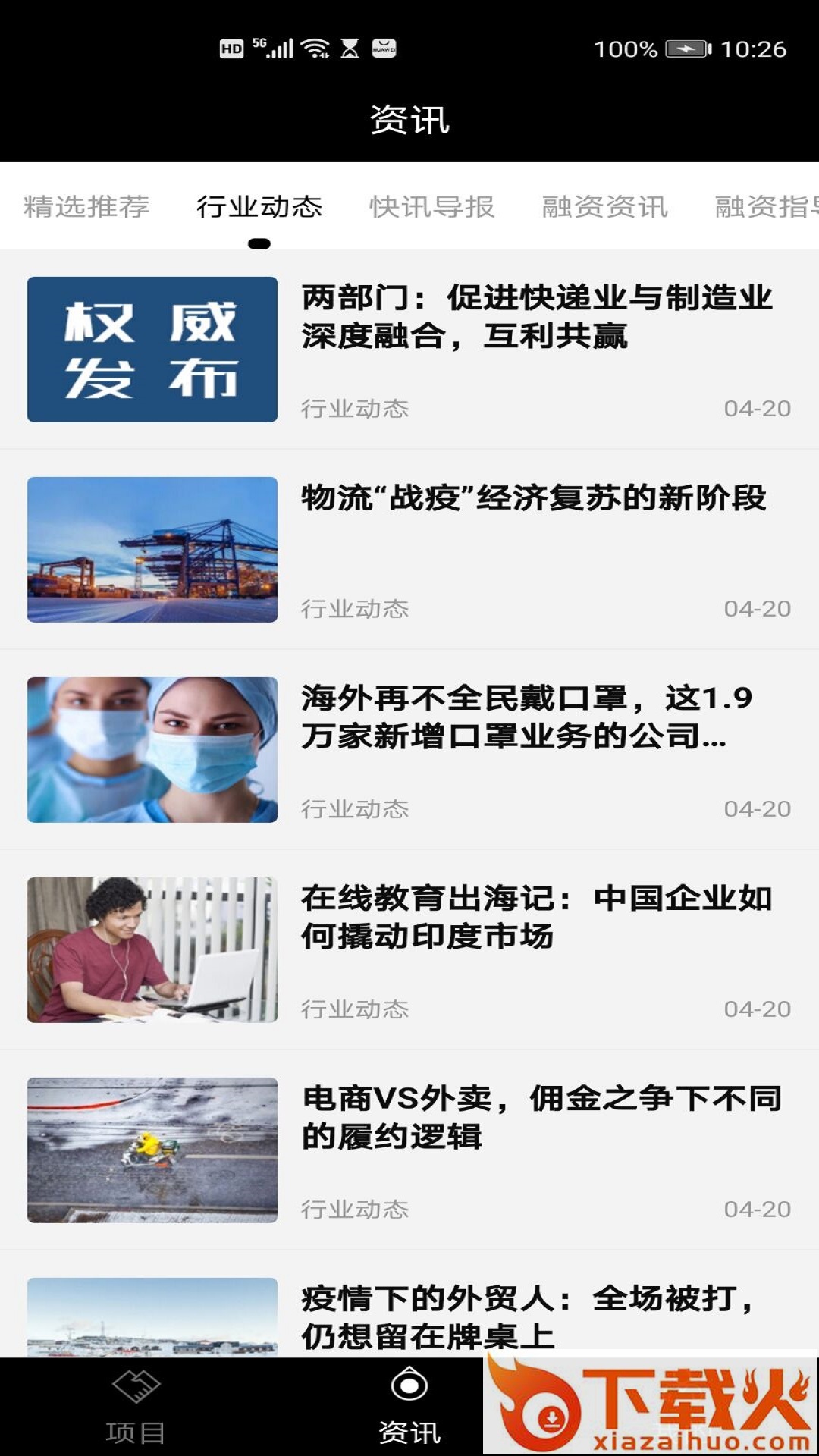Open the 快讯导报 tab
819x1456 pixels.
pos(432,206)
